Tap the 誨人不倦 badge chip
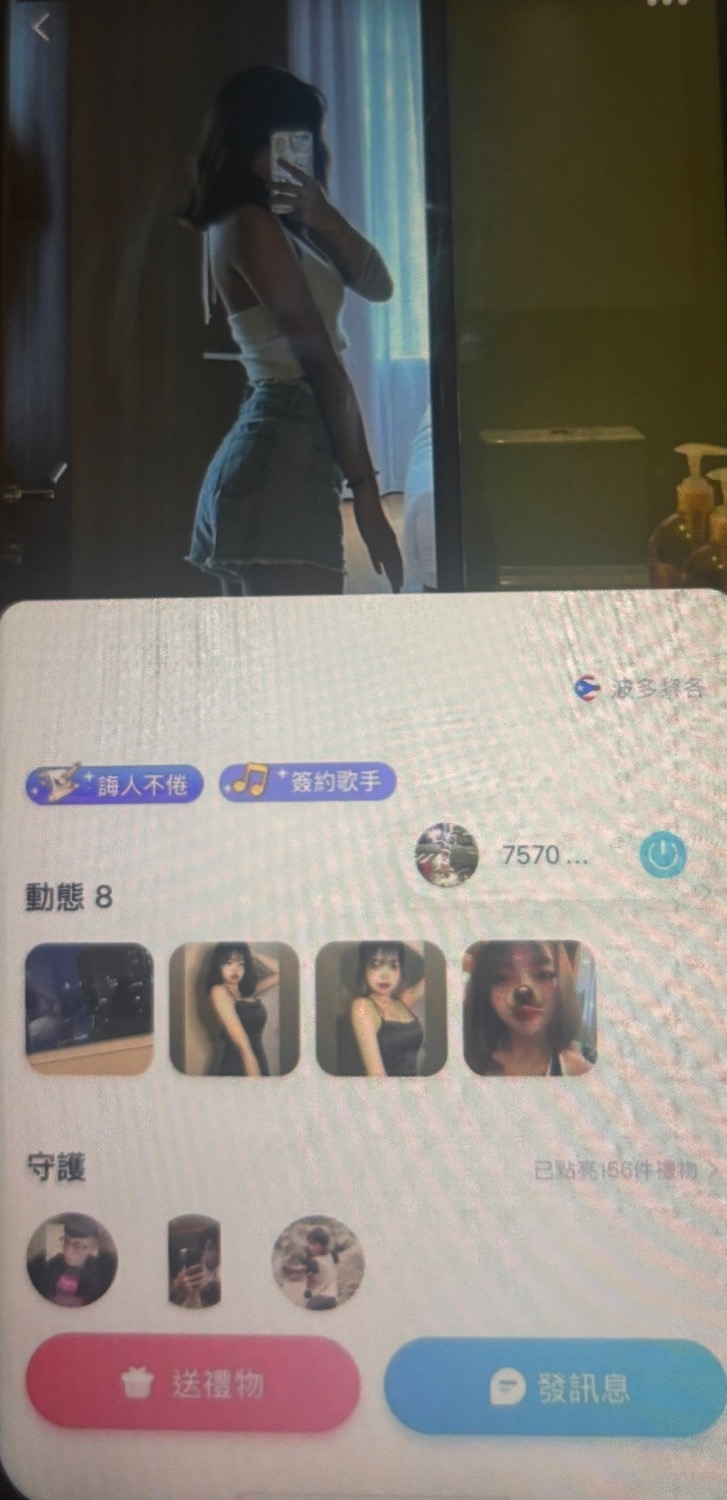This screenshot has width=727, height=1500. (x=114, y=783)
